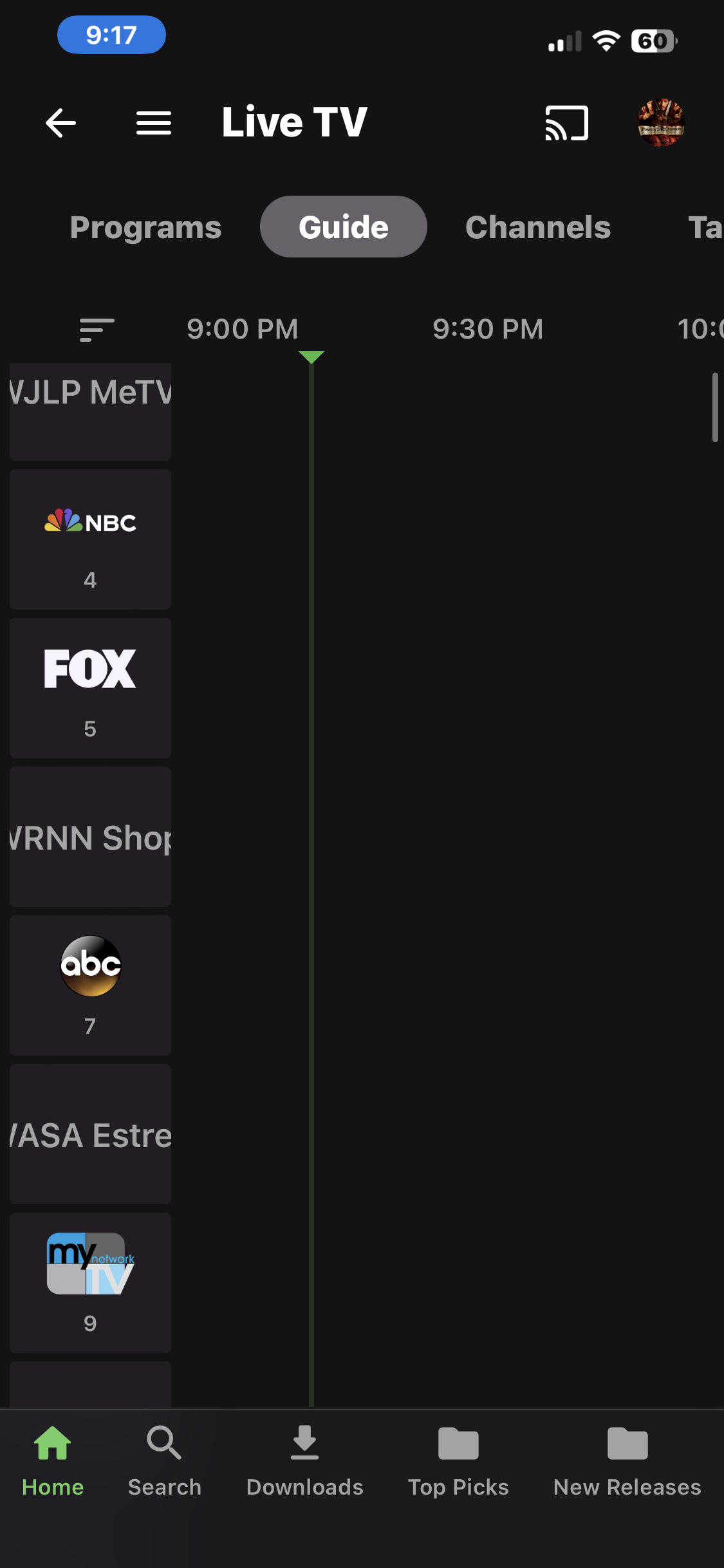Go back using the arrow icon
Screen dimensions: 724x1568
point(61,122)
